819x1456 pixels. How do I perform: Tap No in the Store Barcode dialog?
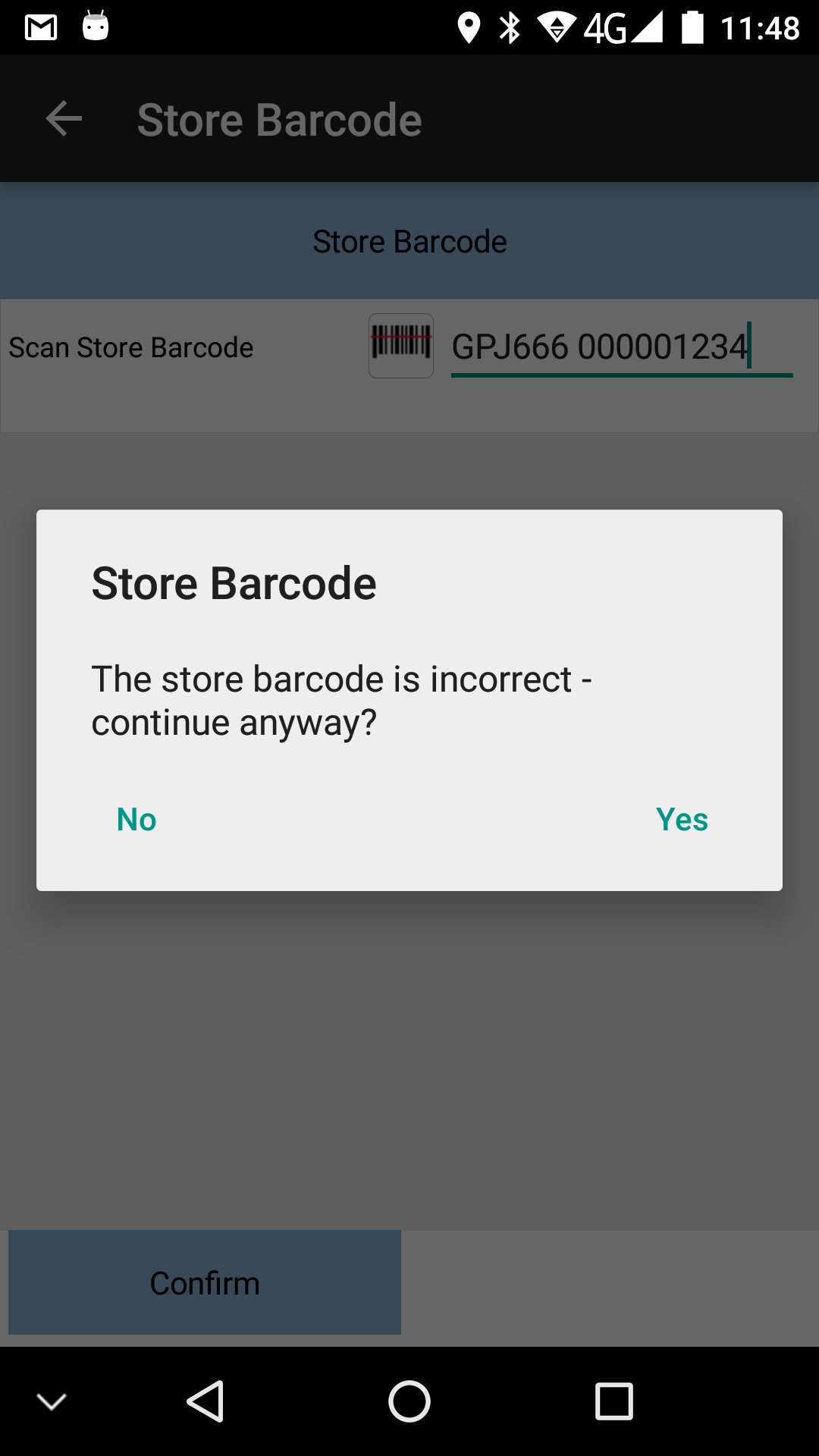[136, 820]
